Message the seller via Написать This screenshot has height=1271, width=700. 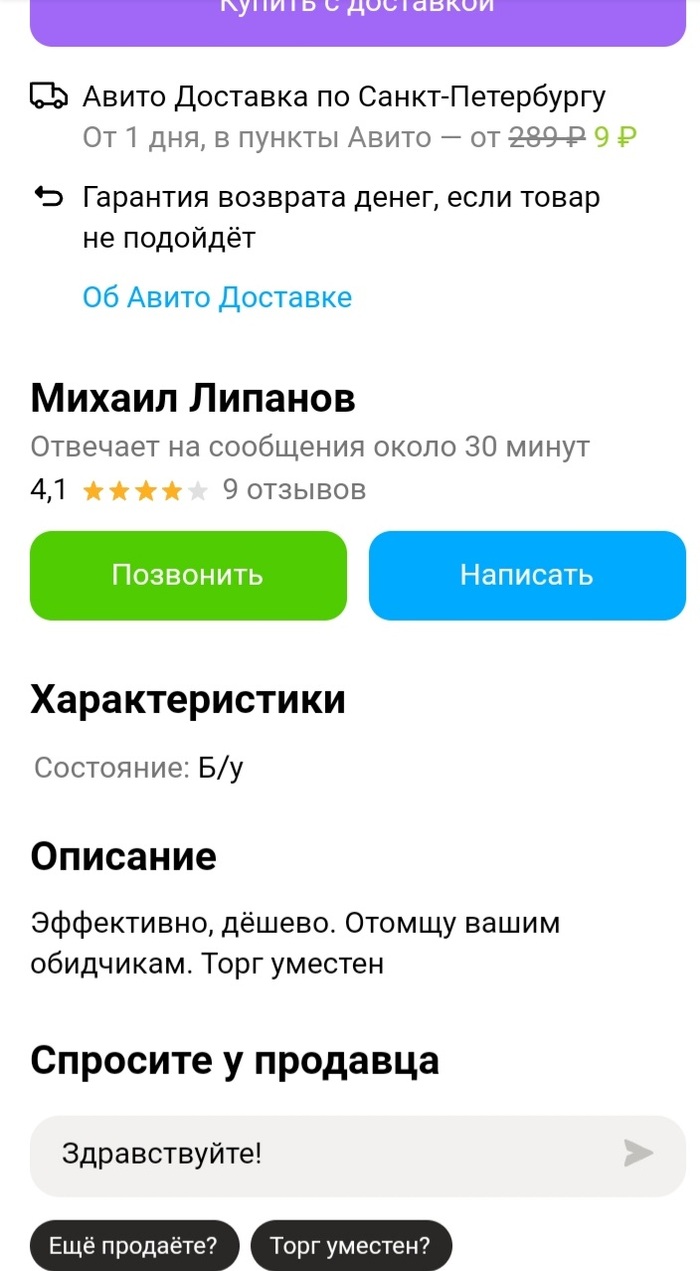tap(527, 575)
